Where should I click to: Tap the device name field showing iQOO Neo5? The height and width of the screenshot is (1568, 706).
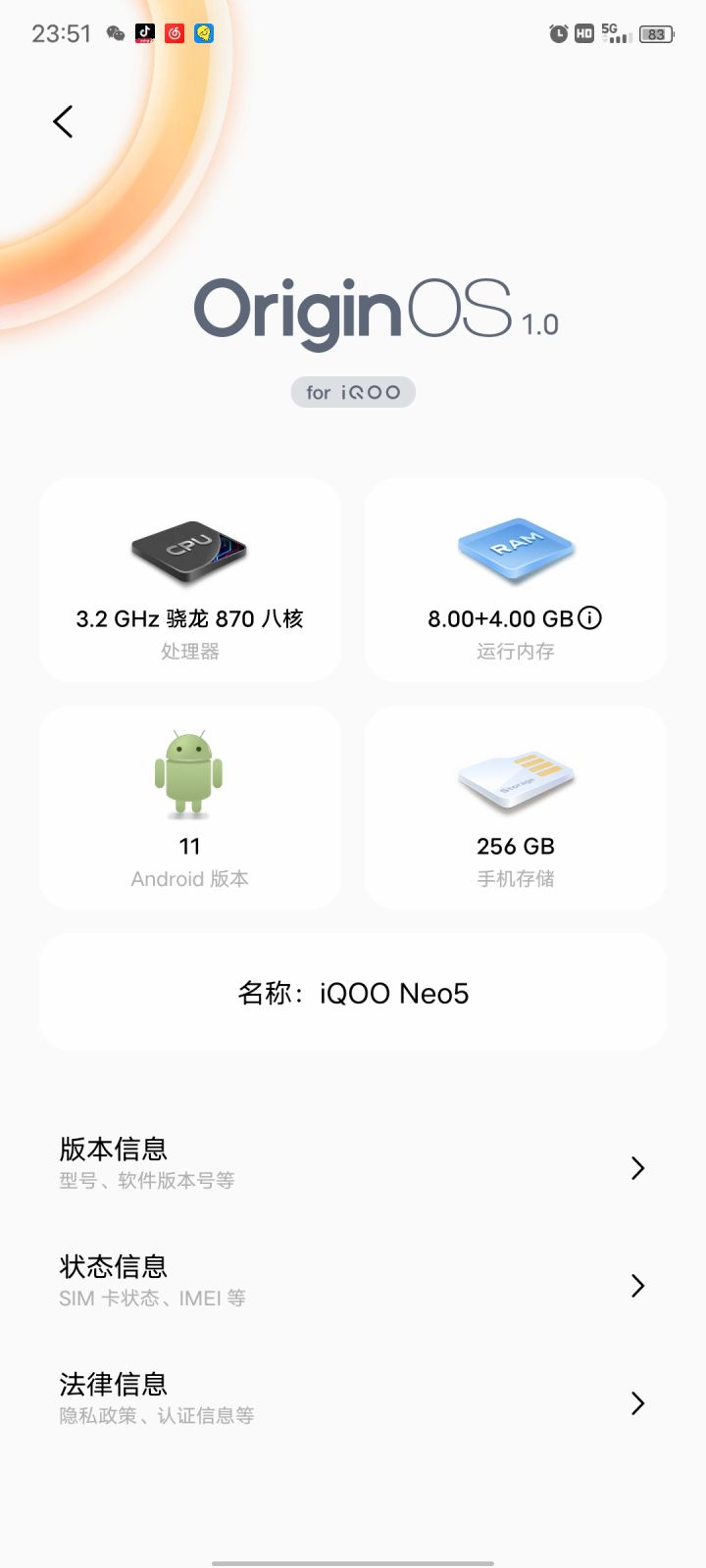[x=353, y=993]
